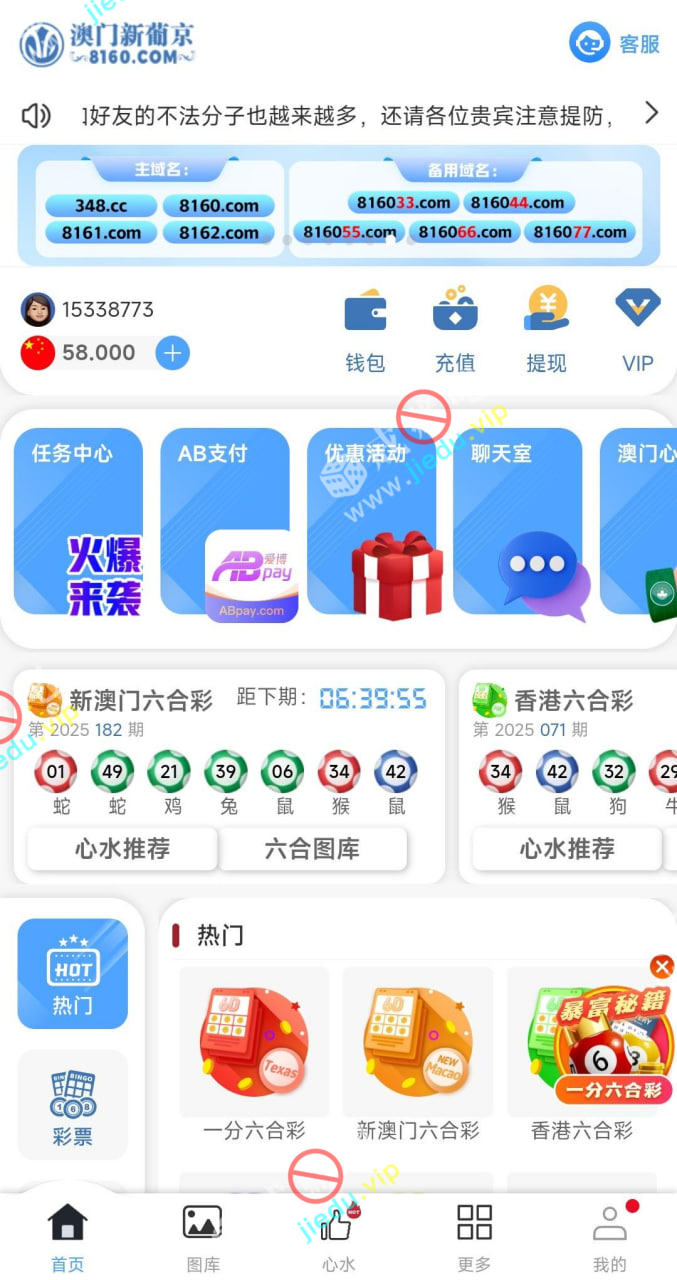The height and width of the screenshot is (1280, 677).
Task: Open the 任务中心 card
Action: coord(78,521)
